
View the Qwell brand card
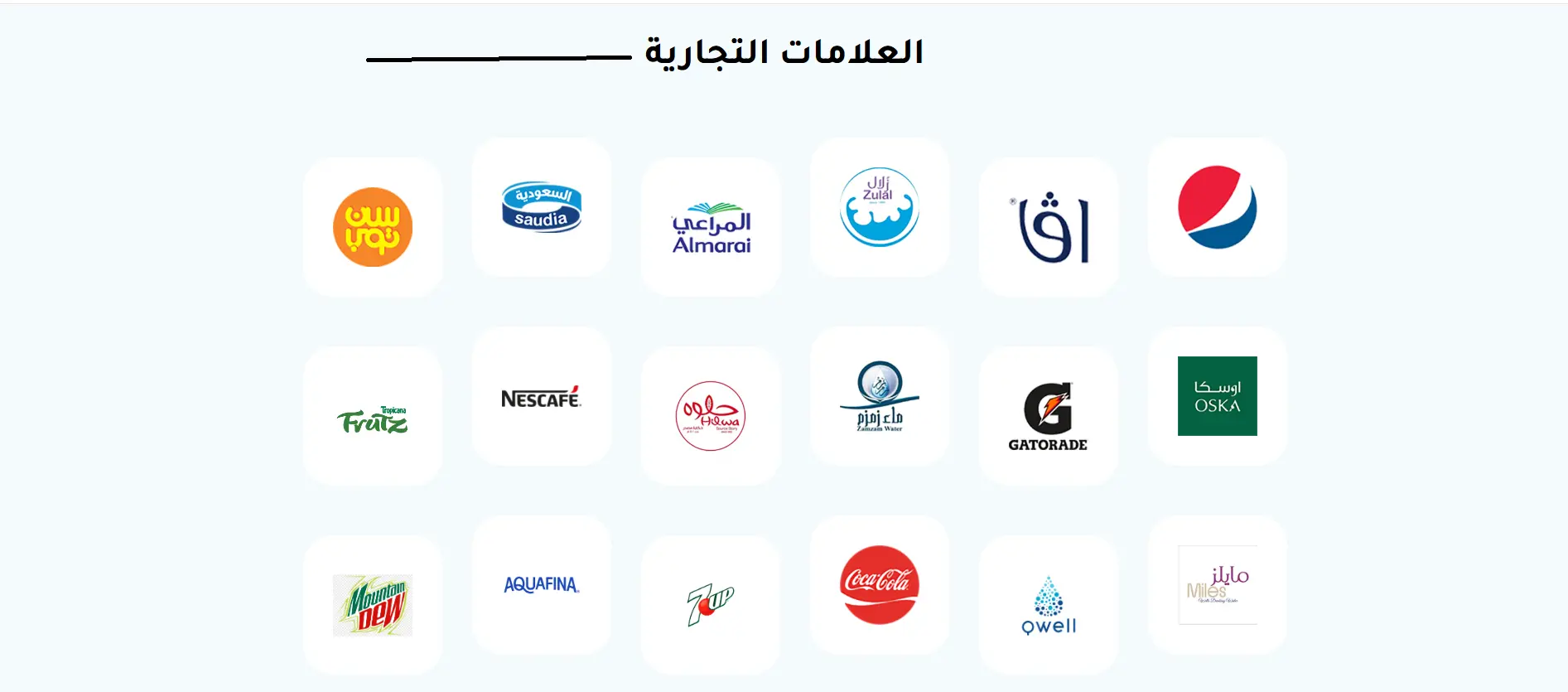pyautogui.click(x=1048, y=605)
